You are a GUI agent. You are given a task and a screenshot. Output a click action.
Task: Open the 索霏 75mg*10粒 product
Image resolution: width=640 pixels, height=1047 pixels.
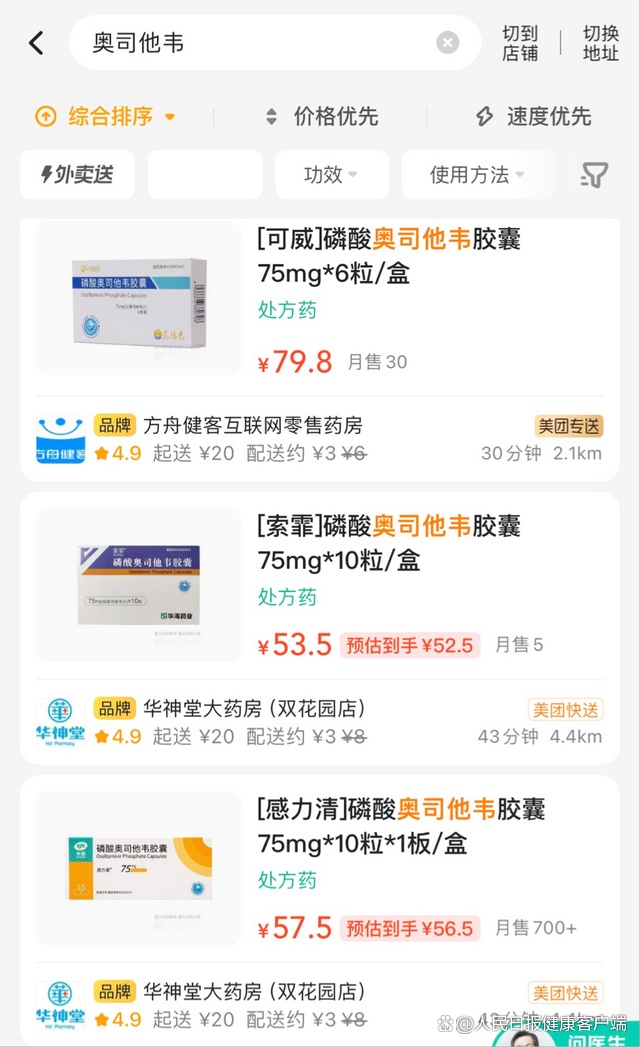pyautogui.click(x=388, y=543)
